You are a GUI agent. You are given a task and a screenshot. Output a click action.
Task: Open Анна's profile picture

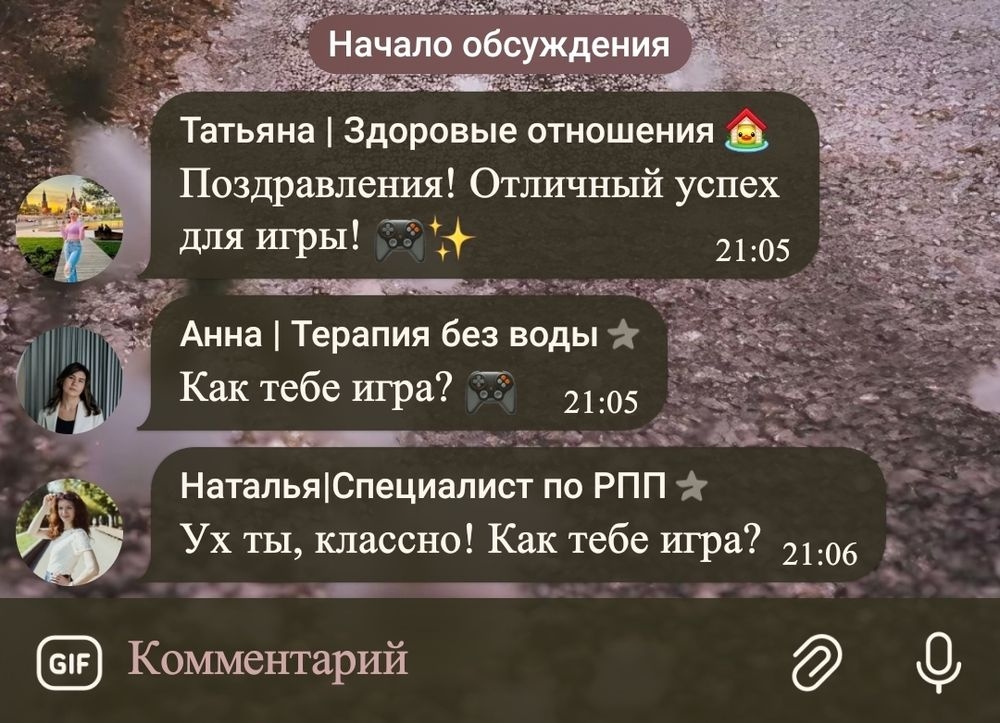pos(70,379)
